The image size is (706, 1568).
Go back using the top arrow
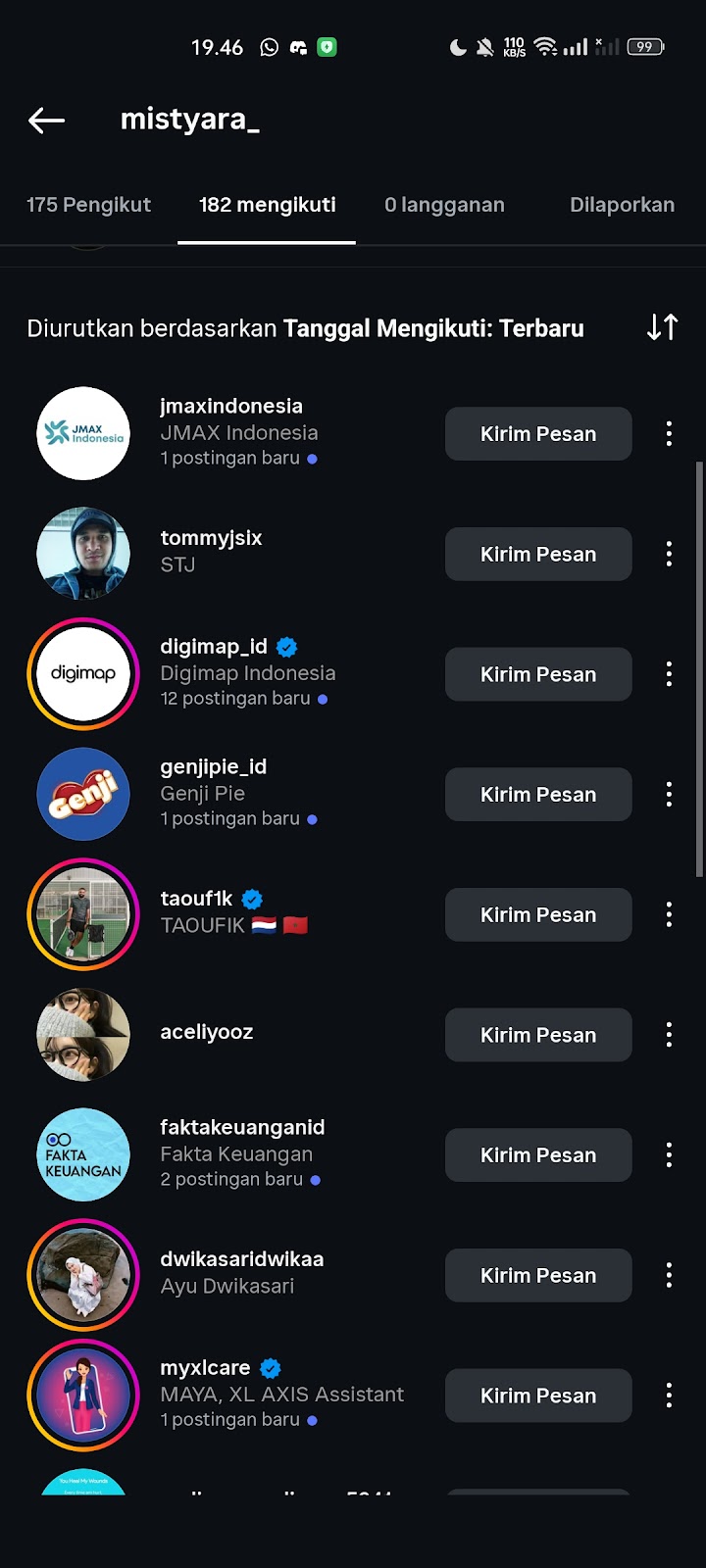coord(46,121)
